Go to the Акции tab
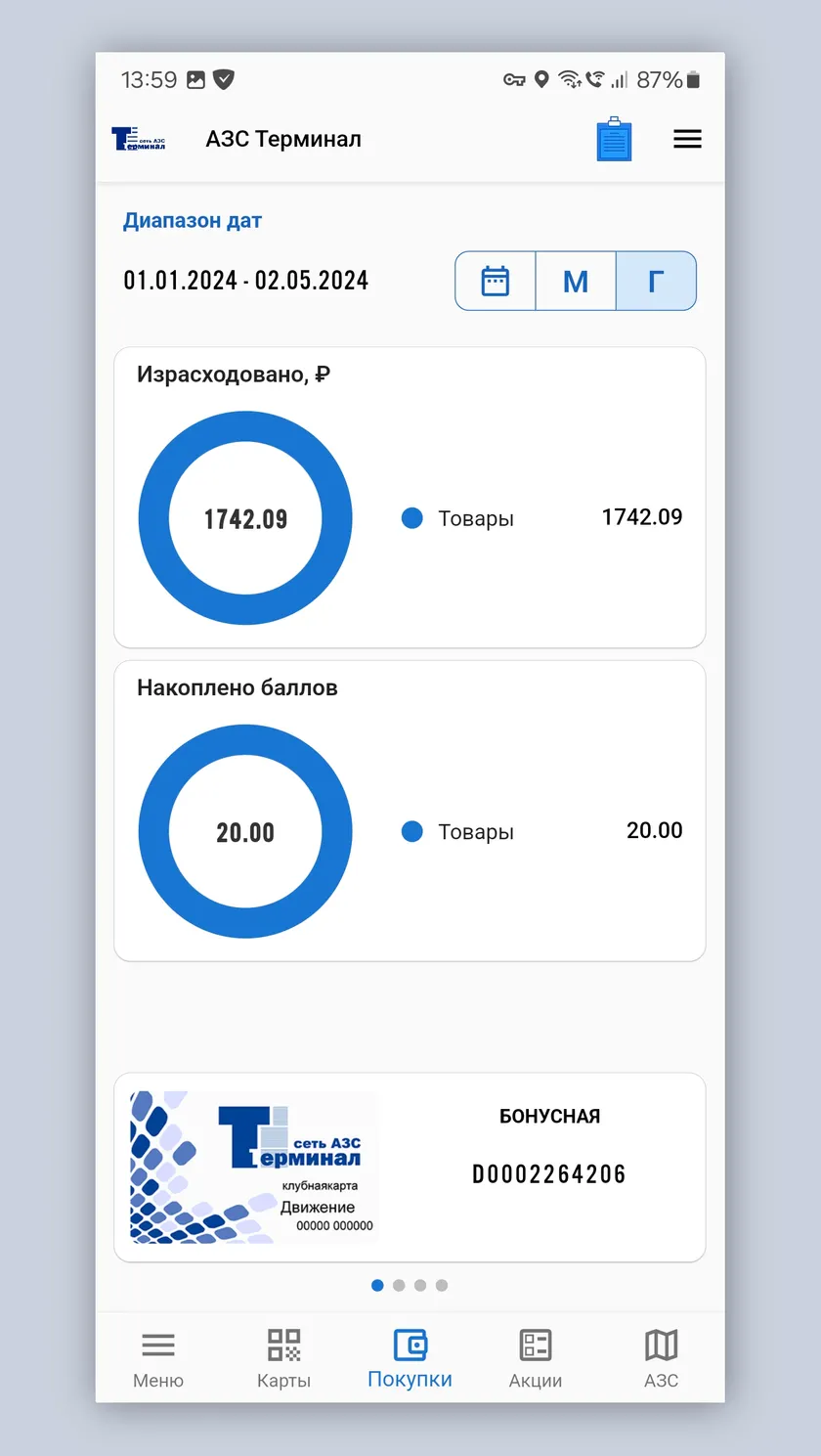 536,1358
